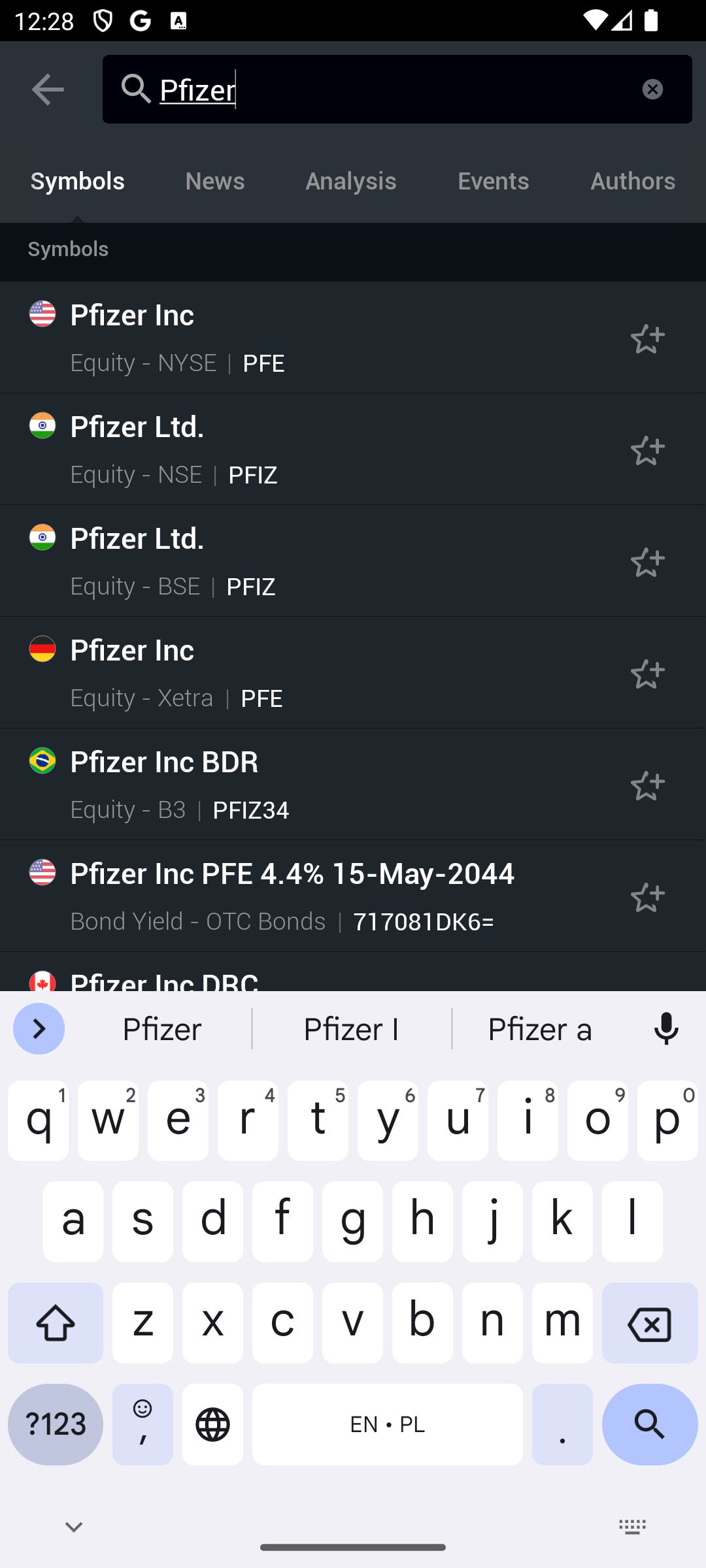Select the "Pfizer a" keyboard suggestion
Image resolution: width=706 pixels, height=1568 pixels.
pyautogui.click(x=540, y=1030)
